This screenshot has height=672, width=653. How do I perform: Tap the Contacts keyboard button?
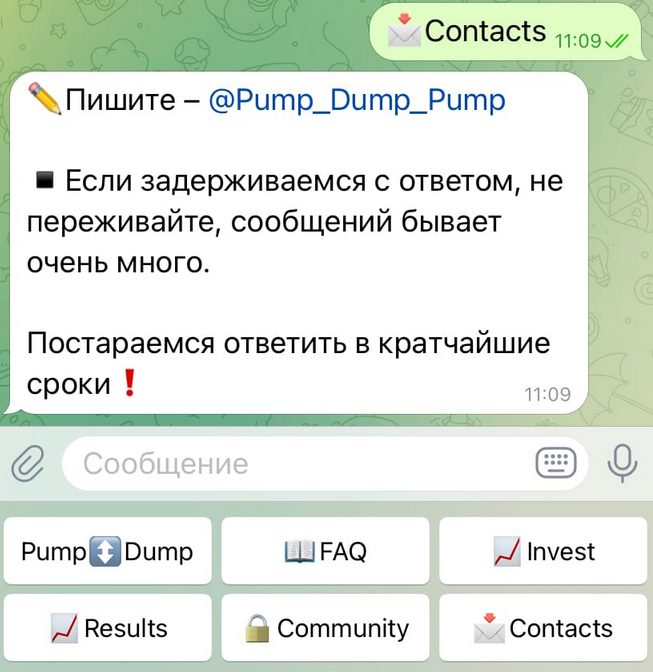[544, 628]
